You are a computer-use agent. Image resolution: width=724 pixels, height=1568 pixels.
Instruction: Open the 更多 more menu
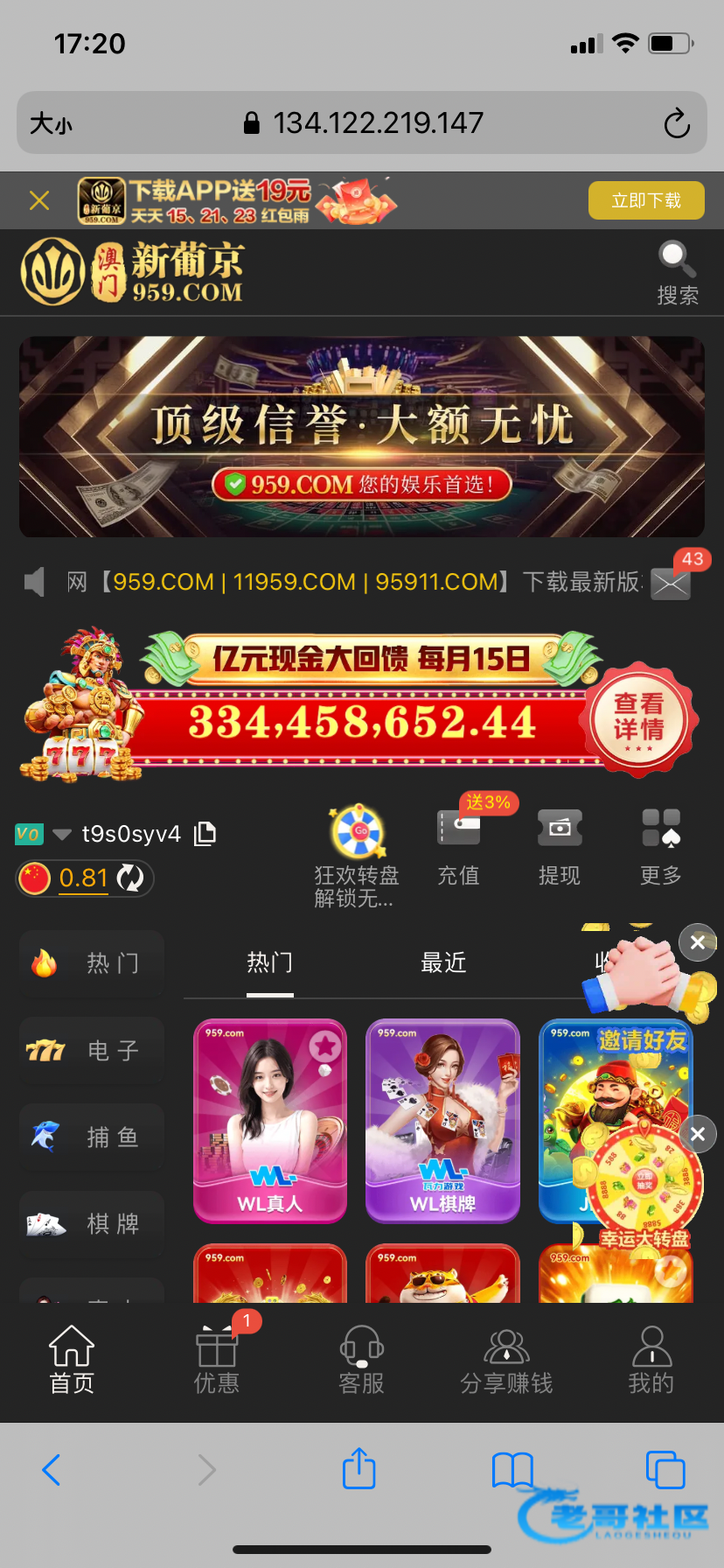point(660,846)
